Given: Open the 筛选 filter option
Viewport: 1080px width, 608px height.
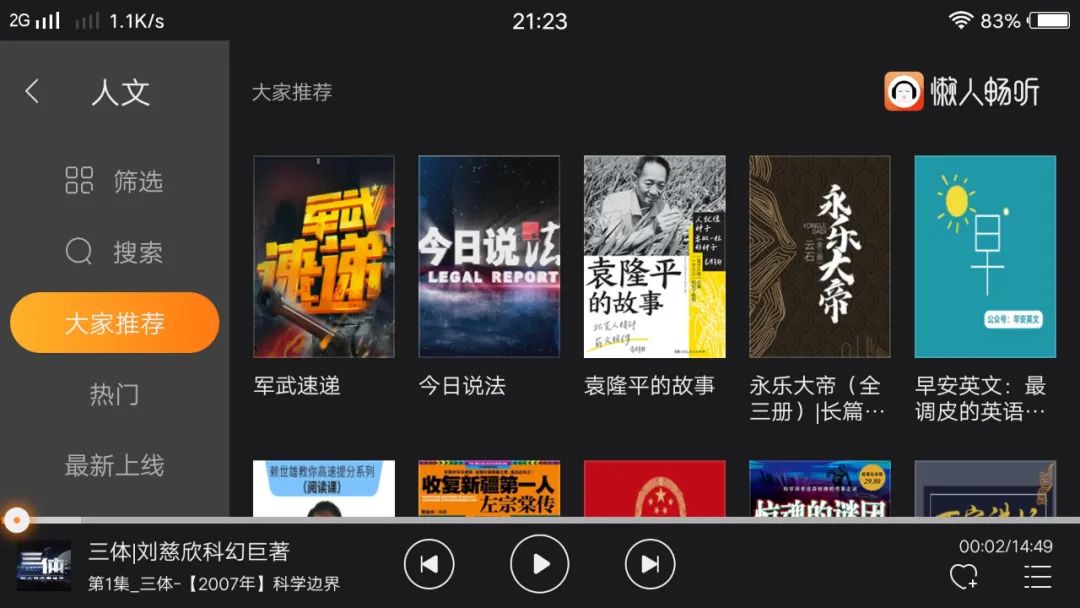Looking at the screenshot, I should (114, 181).
